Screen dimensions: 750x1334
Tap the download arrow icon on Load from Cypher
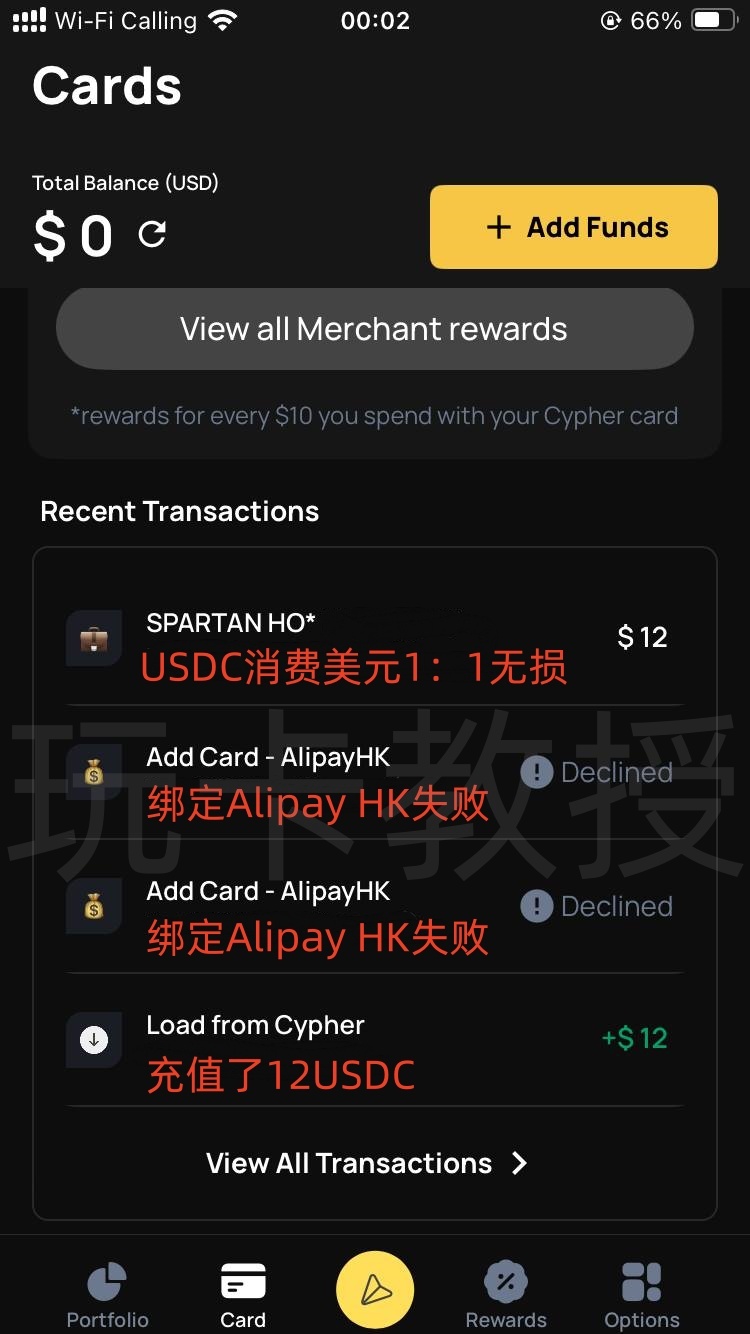click(x=94, y=1040)
